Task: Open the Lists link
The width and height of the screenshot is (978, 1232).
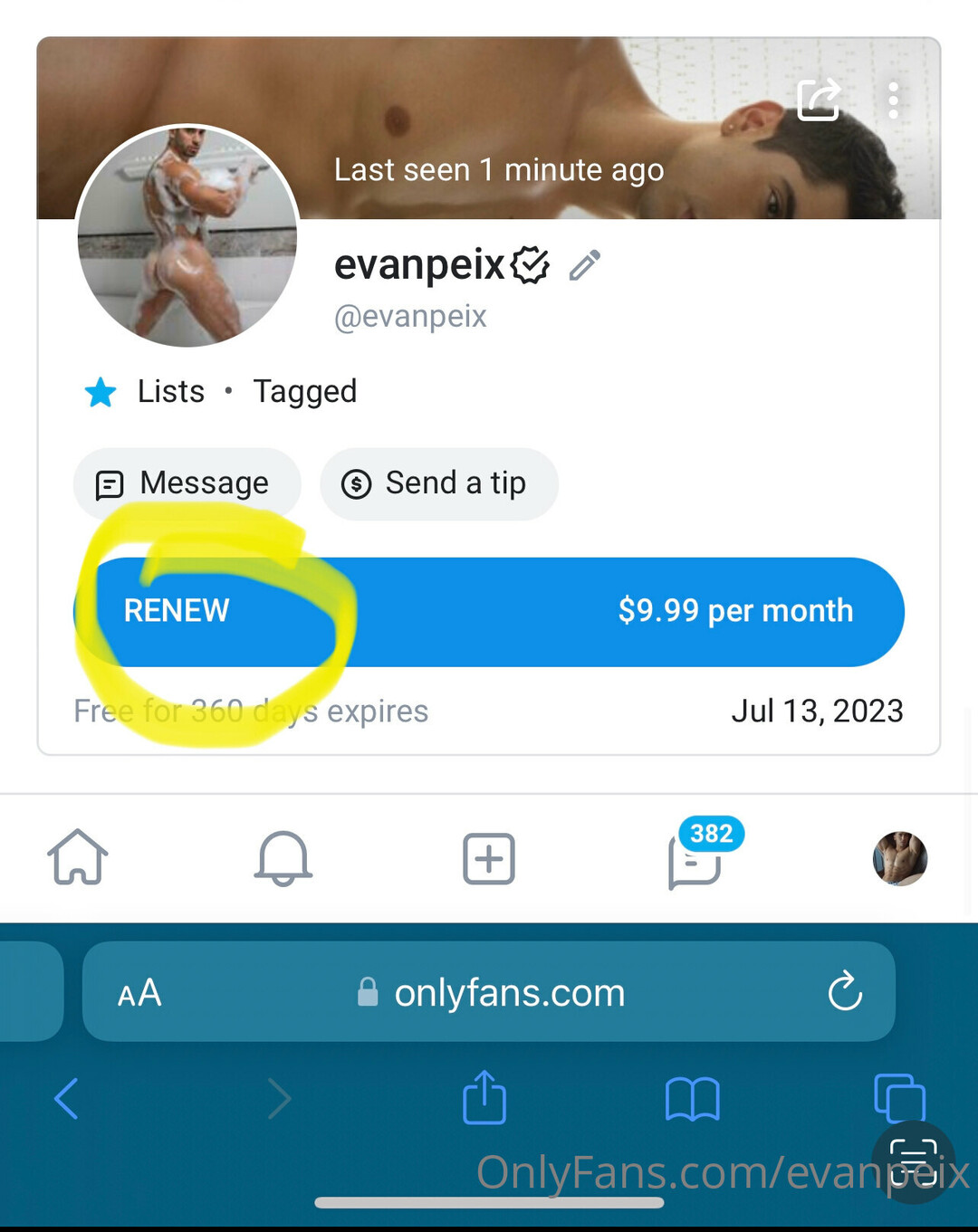Action: click(170, 392)
